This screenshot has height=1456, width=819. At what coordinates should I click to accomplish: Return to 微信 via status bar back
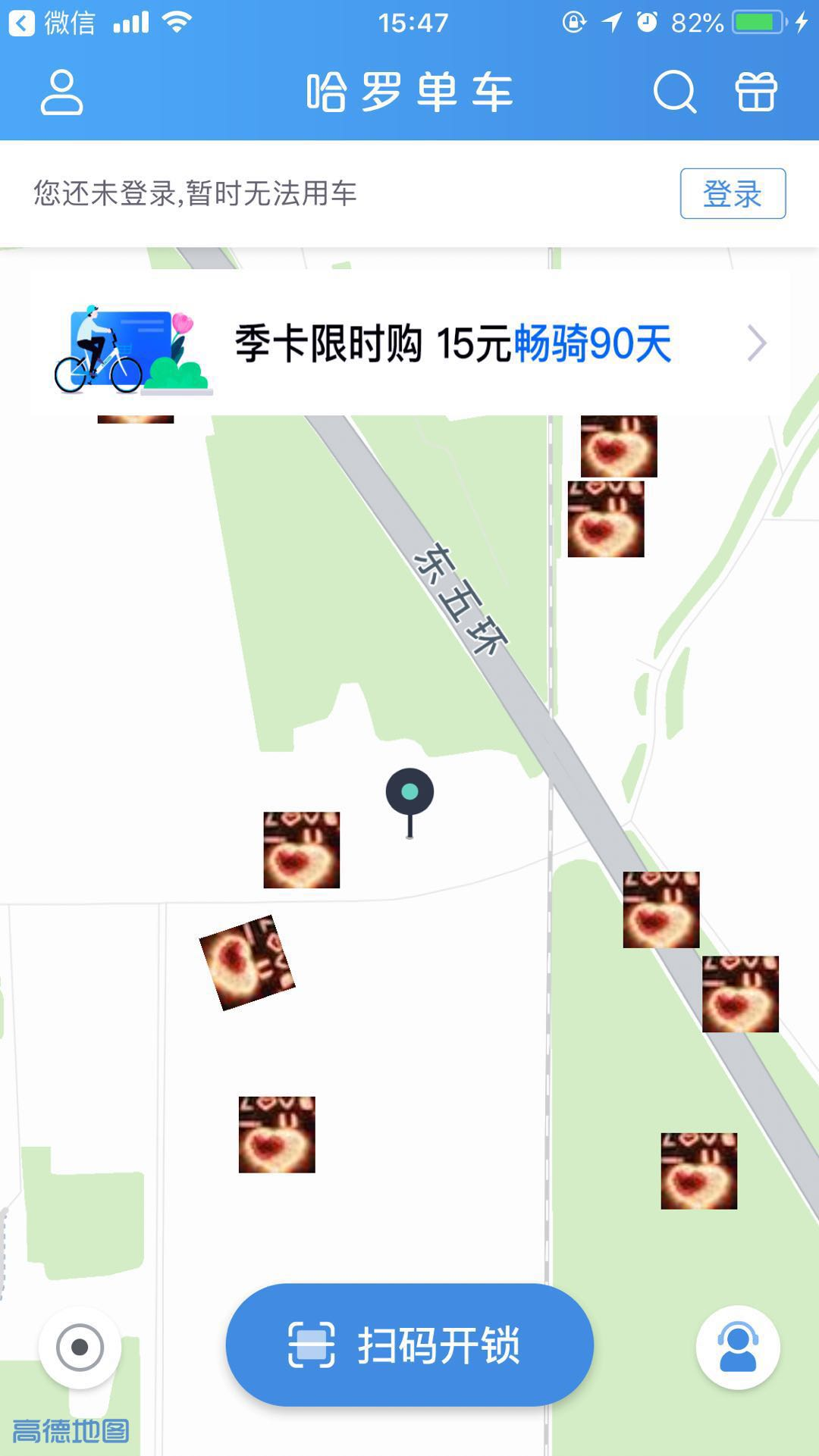click(52, 23)
